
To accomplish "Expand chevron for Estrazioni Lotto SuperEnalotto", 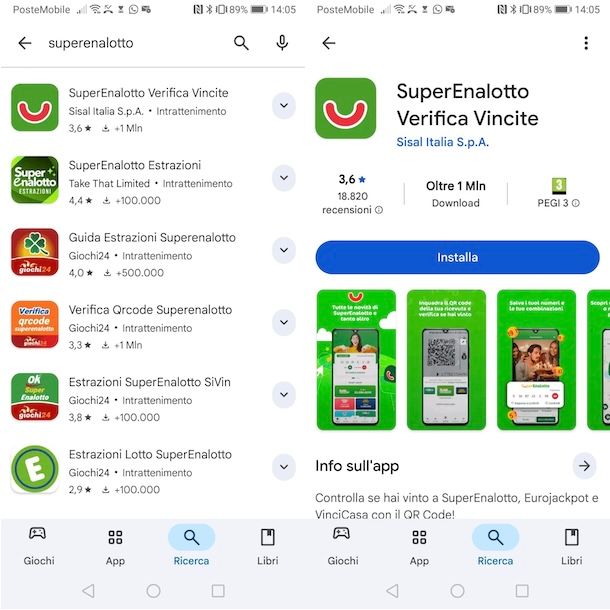I will pos(284,467).
